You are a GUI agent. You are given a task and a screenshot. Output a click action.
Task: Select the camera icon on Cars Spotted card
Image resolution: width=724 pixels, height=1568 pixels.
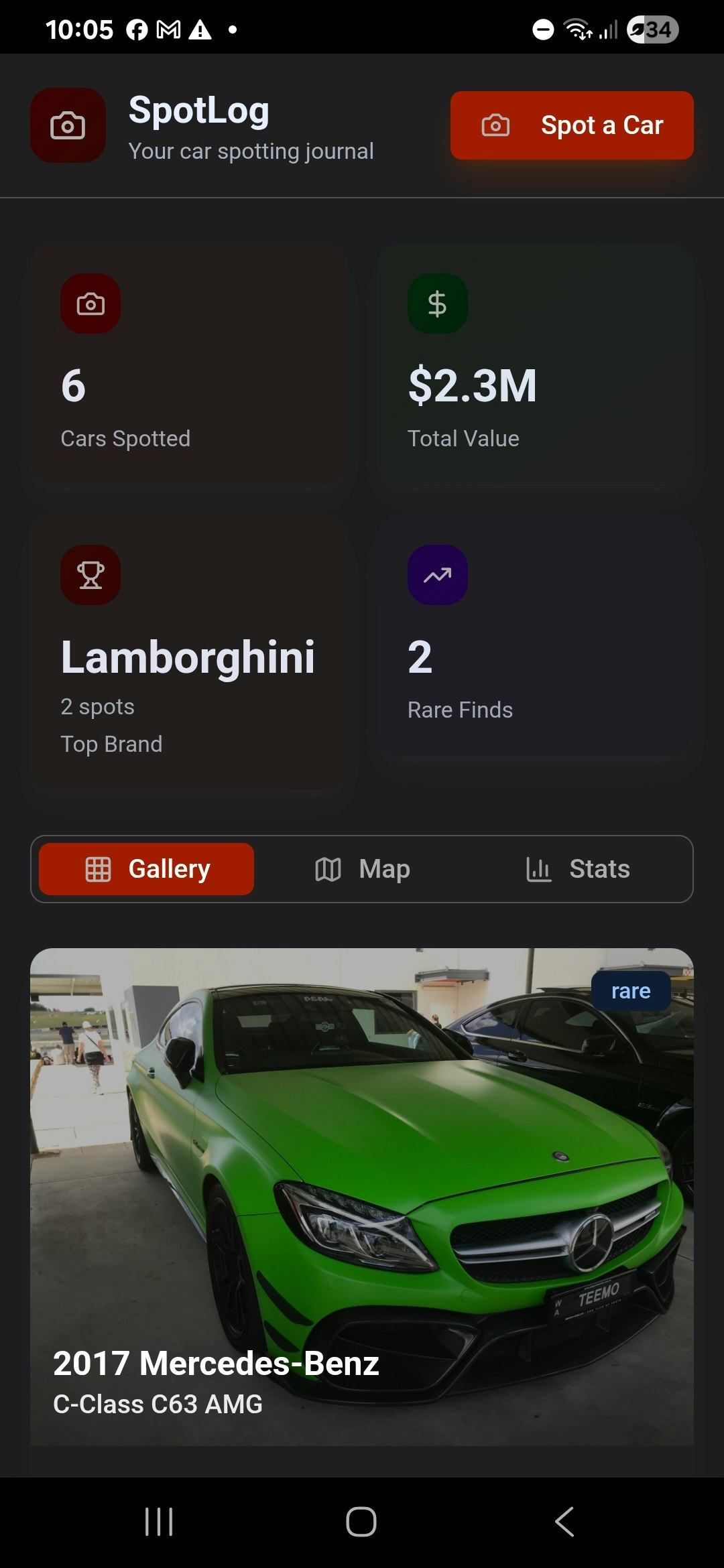[x=90, y=304]
